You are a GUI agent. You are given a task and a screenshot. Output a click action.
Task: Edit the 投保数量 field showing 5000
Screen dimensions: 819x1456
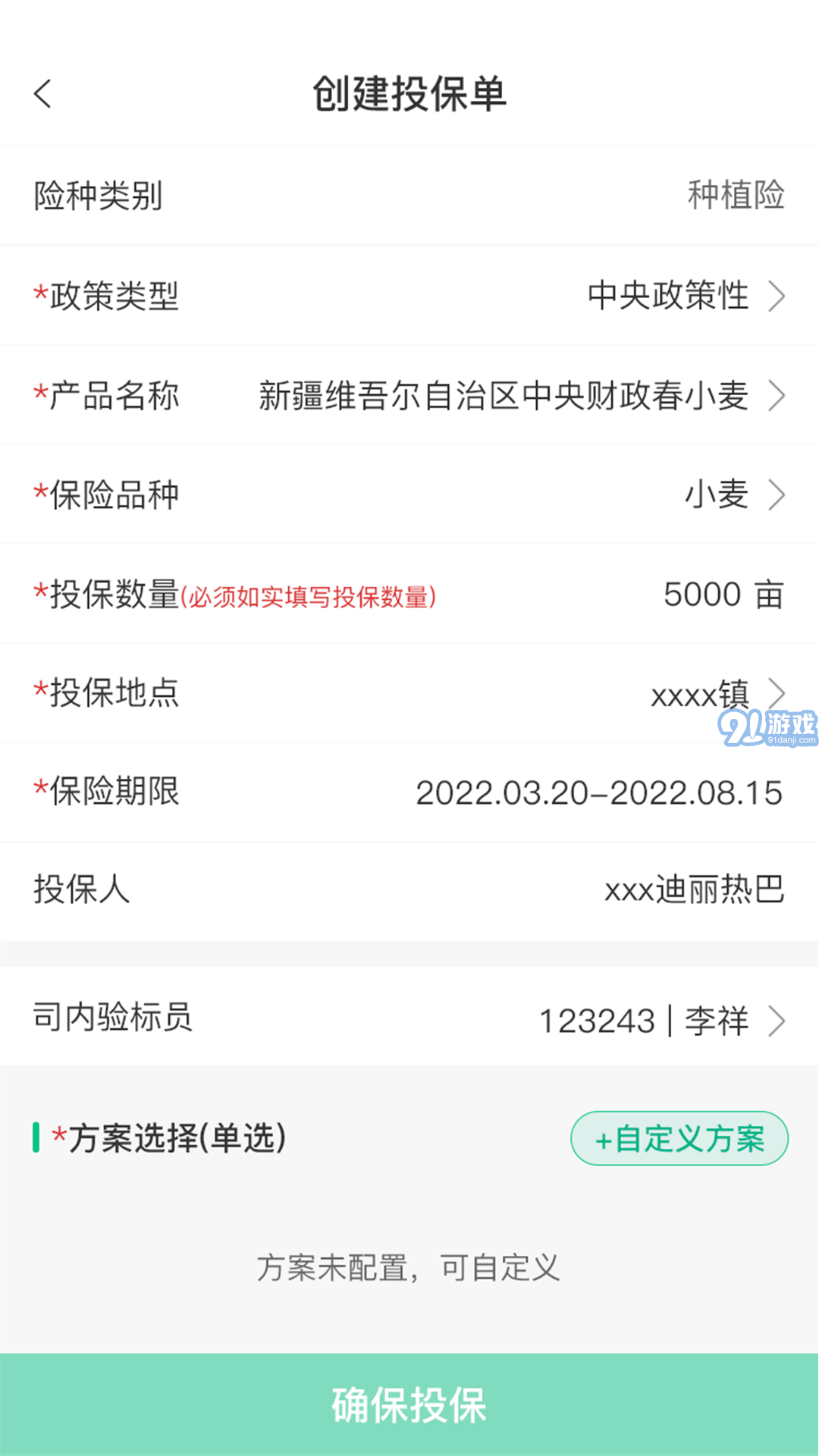coord(701,595)
